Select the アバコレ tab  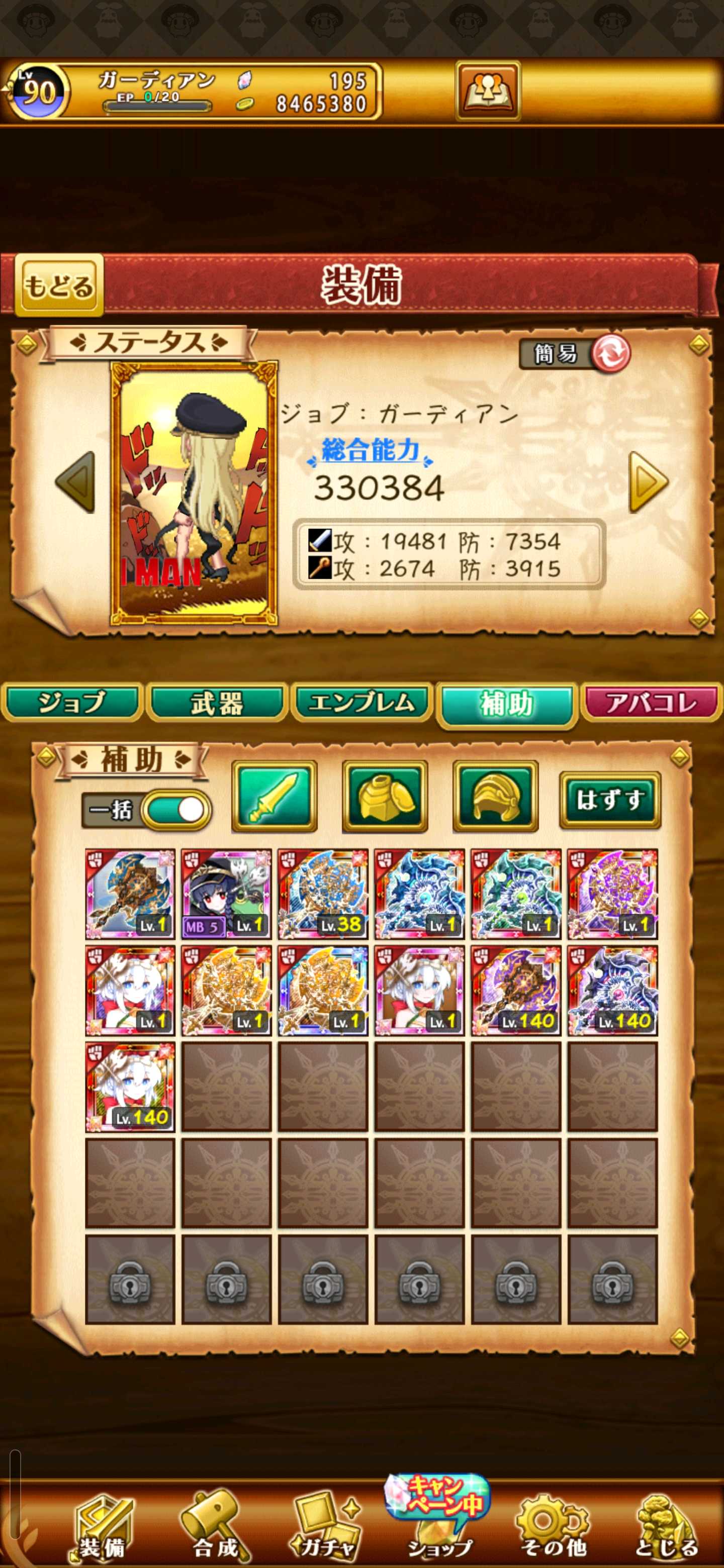(x=652, y=703)
